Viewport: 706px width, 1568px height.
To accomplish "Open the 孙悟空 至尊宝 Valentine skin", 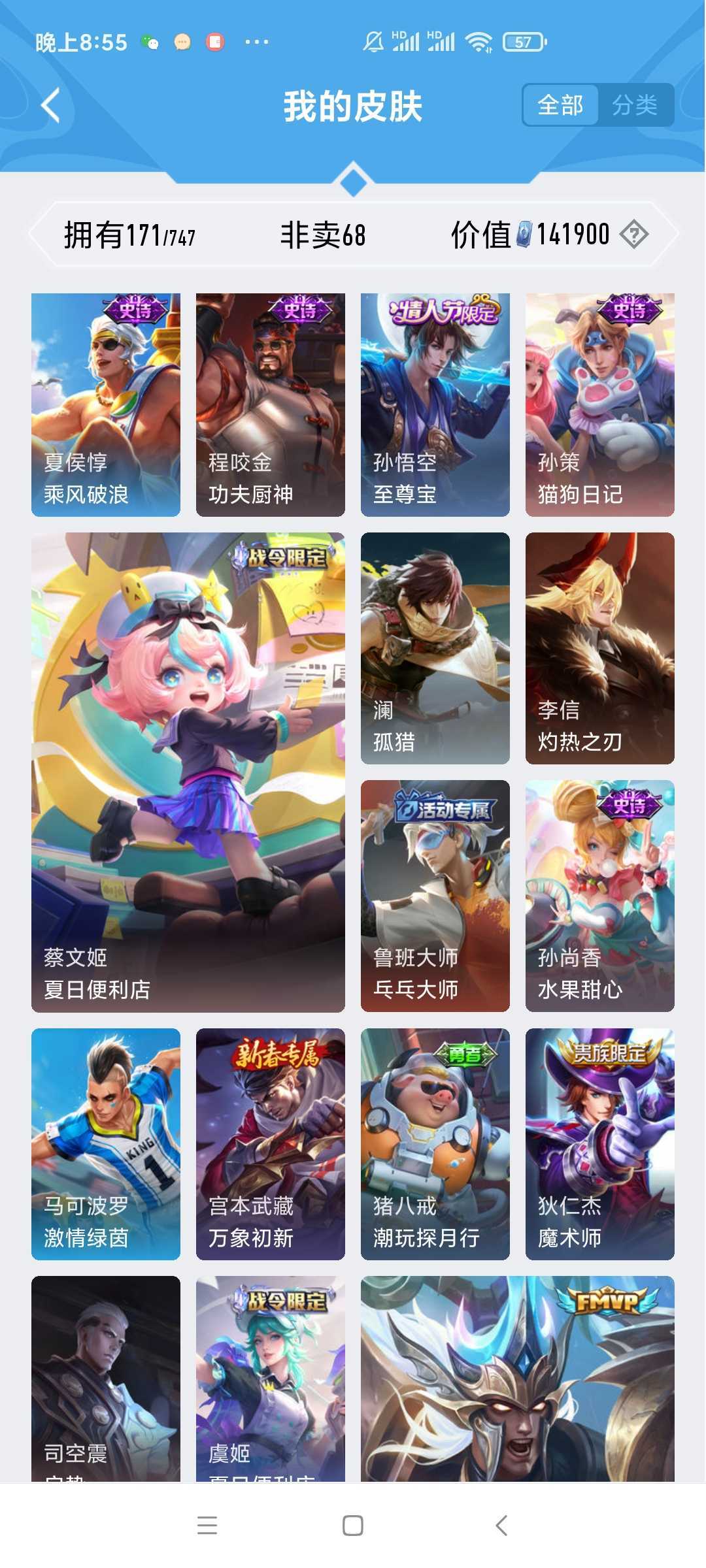I will (435, 405).
